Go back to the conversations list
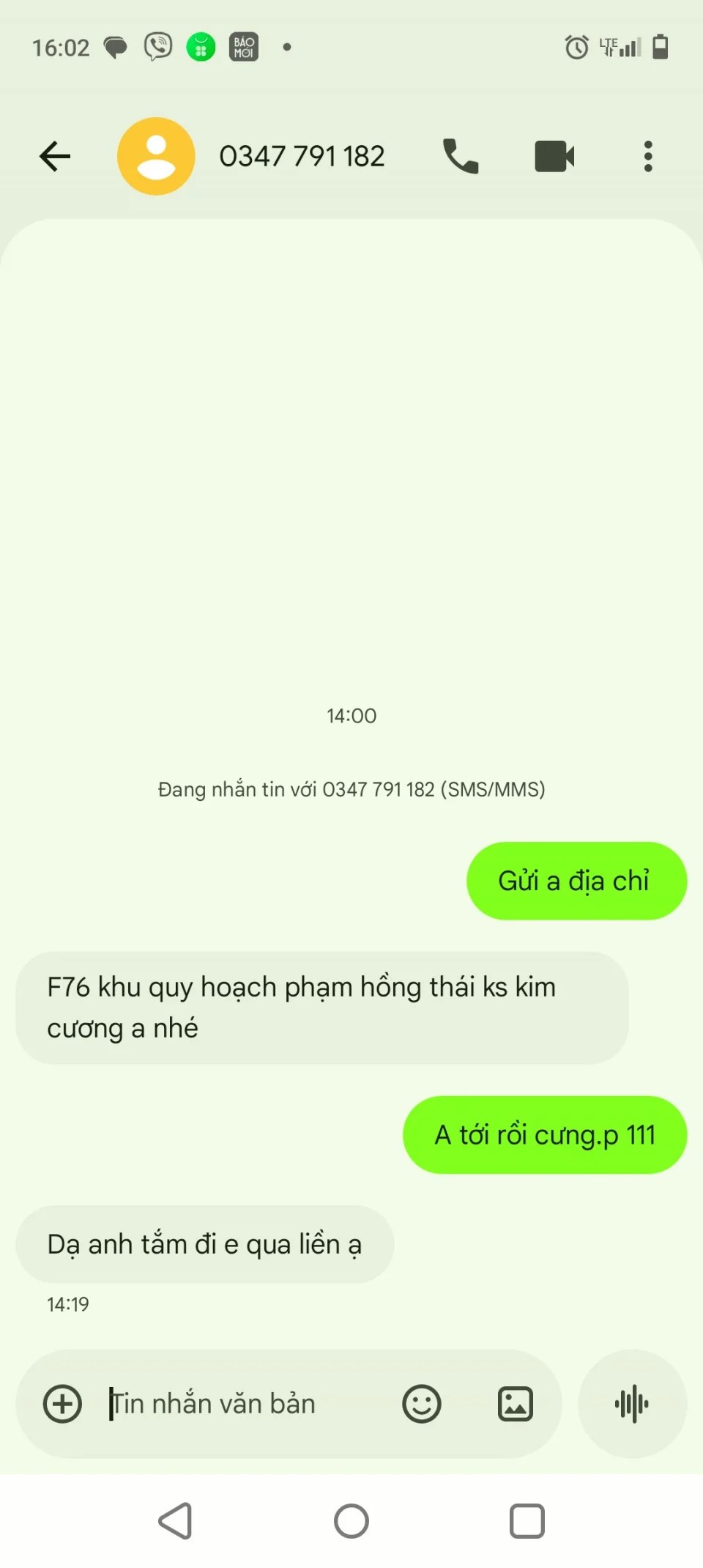Viewport: 703px width, 1568px height. [x=55, y=156]
